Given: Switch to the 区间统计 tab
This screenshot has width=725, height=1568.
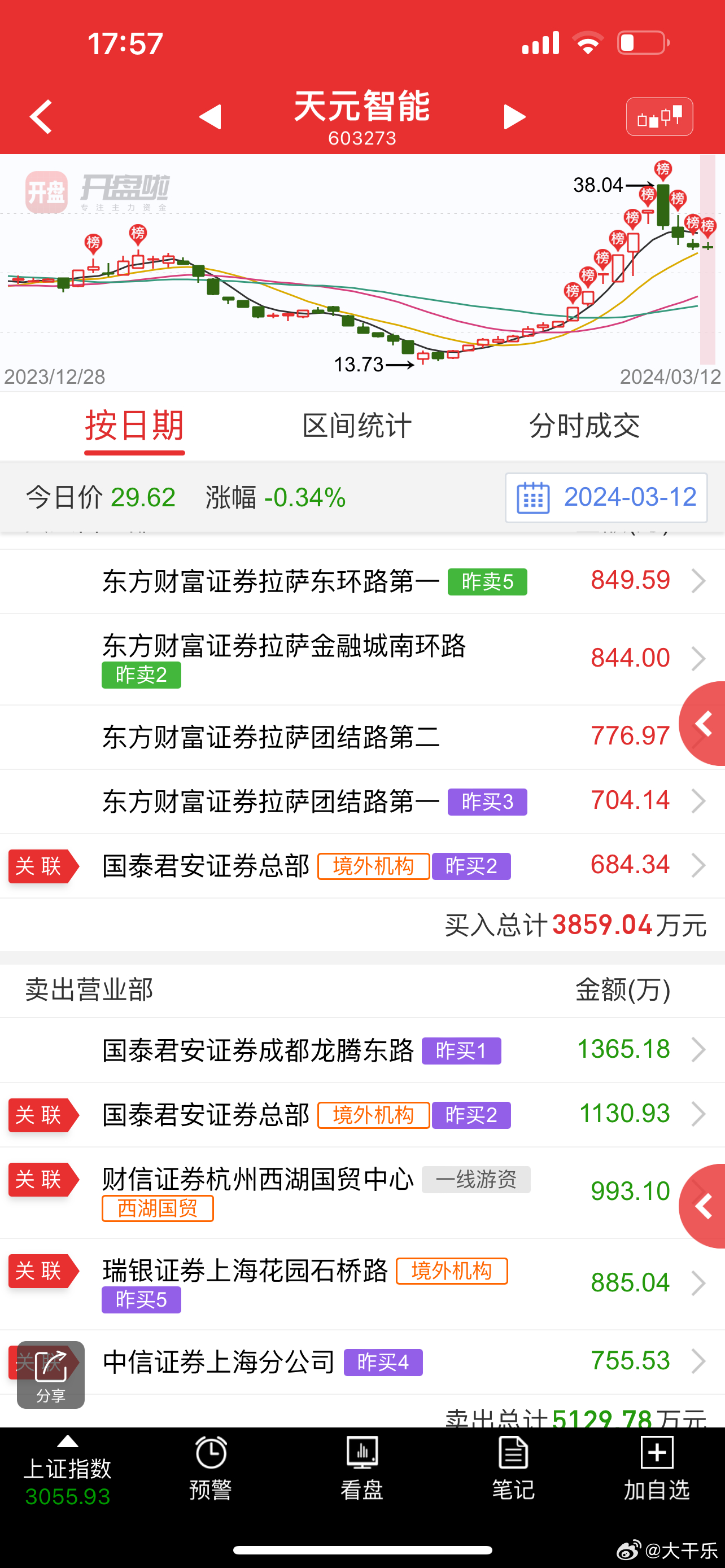Looking at the screenshot, I should tap(357, 426).
